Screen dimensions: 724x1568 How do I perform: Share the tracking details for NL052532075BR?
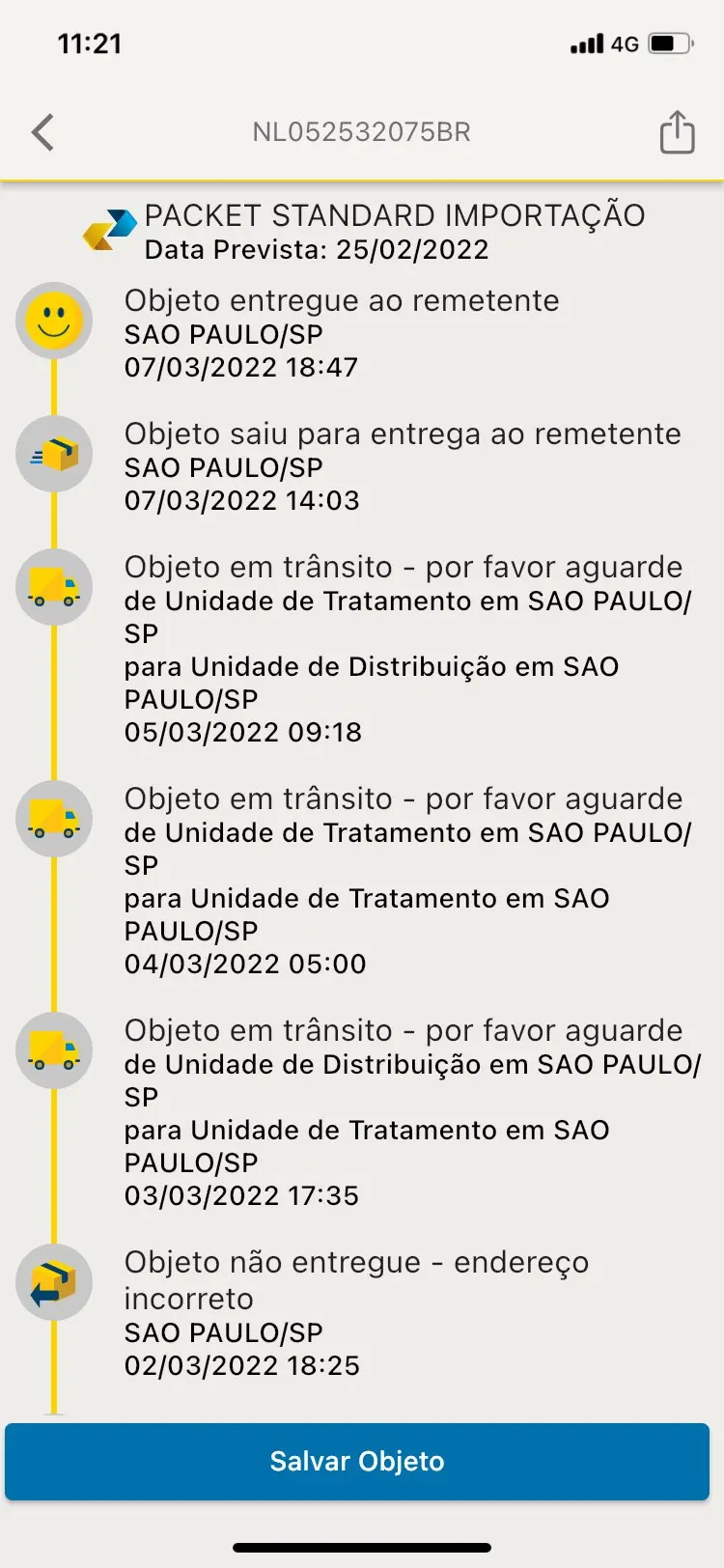677,132
